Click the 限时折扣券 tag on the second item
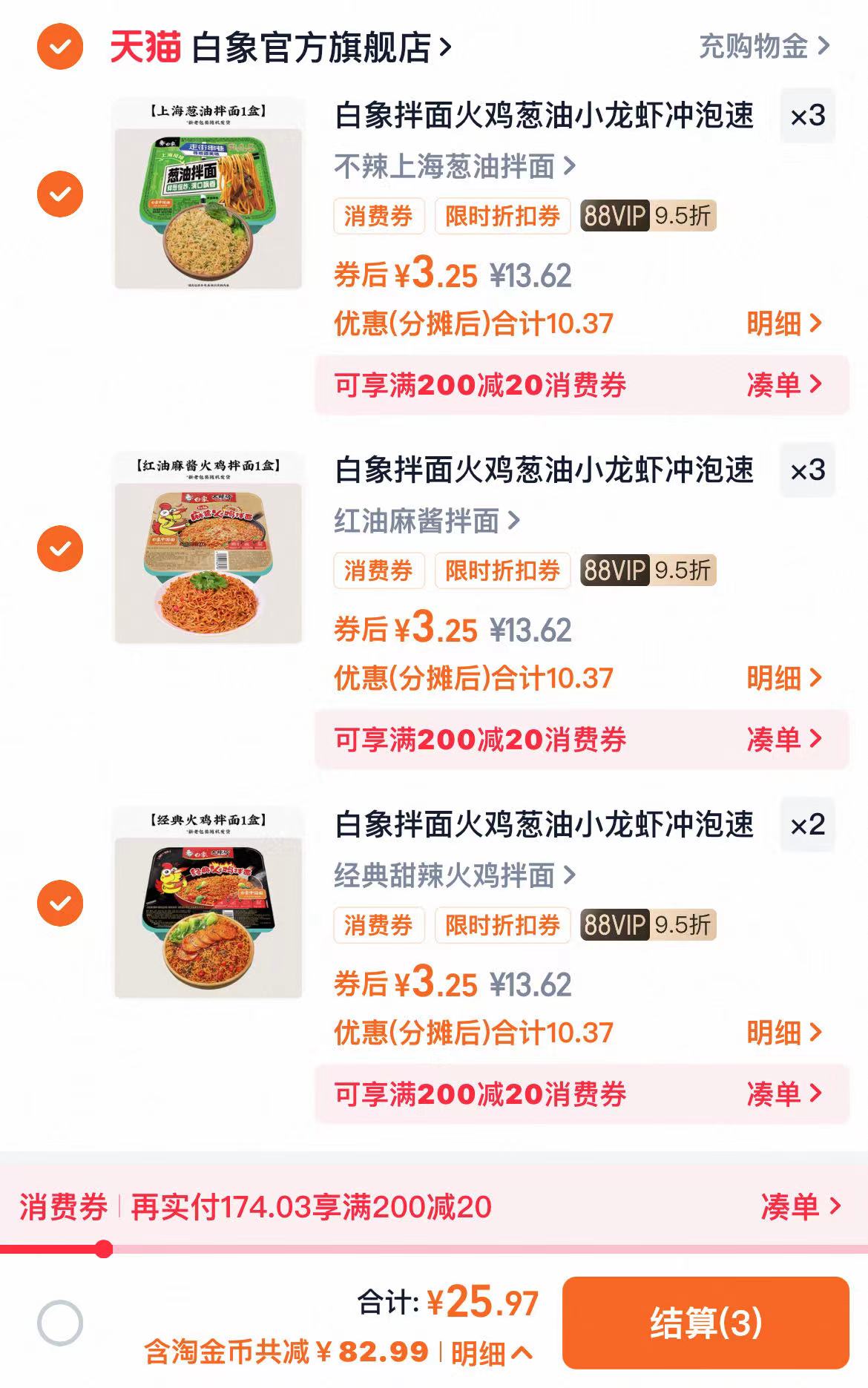 coord(502,570)
